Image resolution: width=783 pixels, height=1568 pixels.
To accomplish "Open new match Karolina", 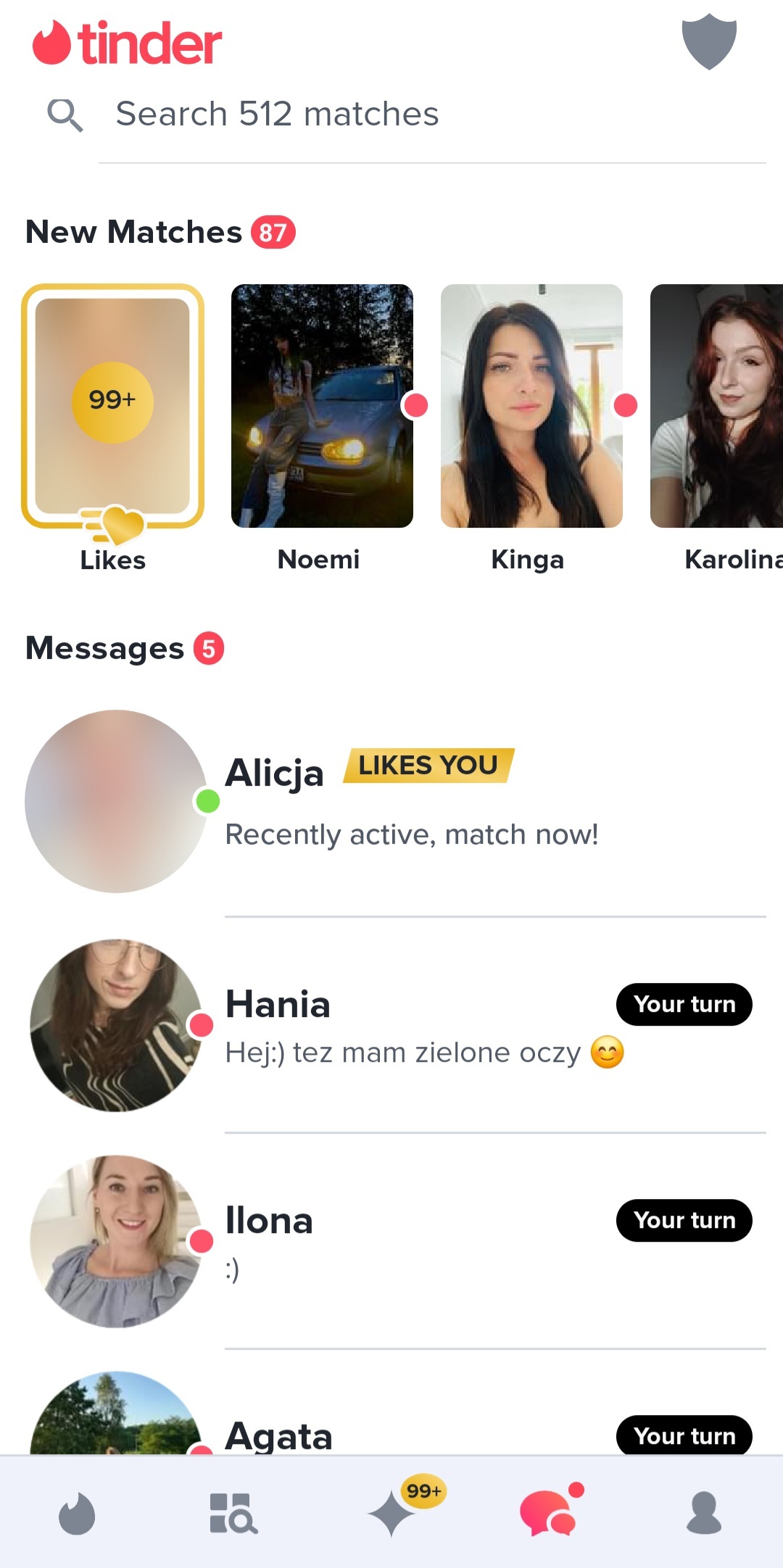I will pyautogui.click(x=718, y=406).
